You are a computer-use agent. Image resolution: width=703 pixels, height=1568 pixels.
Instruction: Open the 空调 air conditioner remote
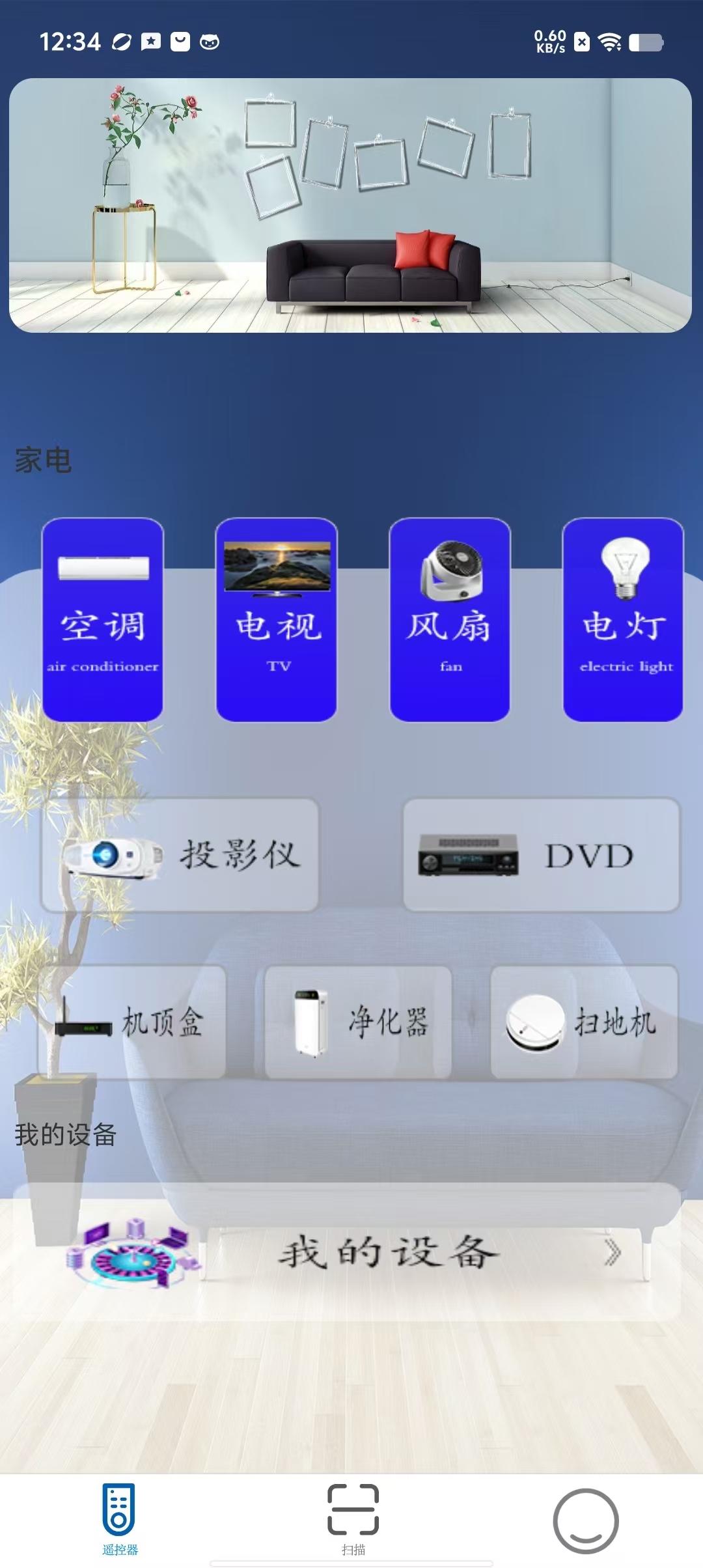tap(103, 619)
